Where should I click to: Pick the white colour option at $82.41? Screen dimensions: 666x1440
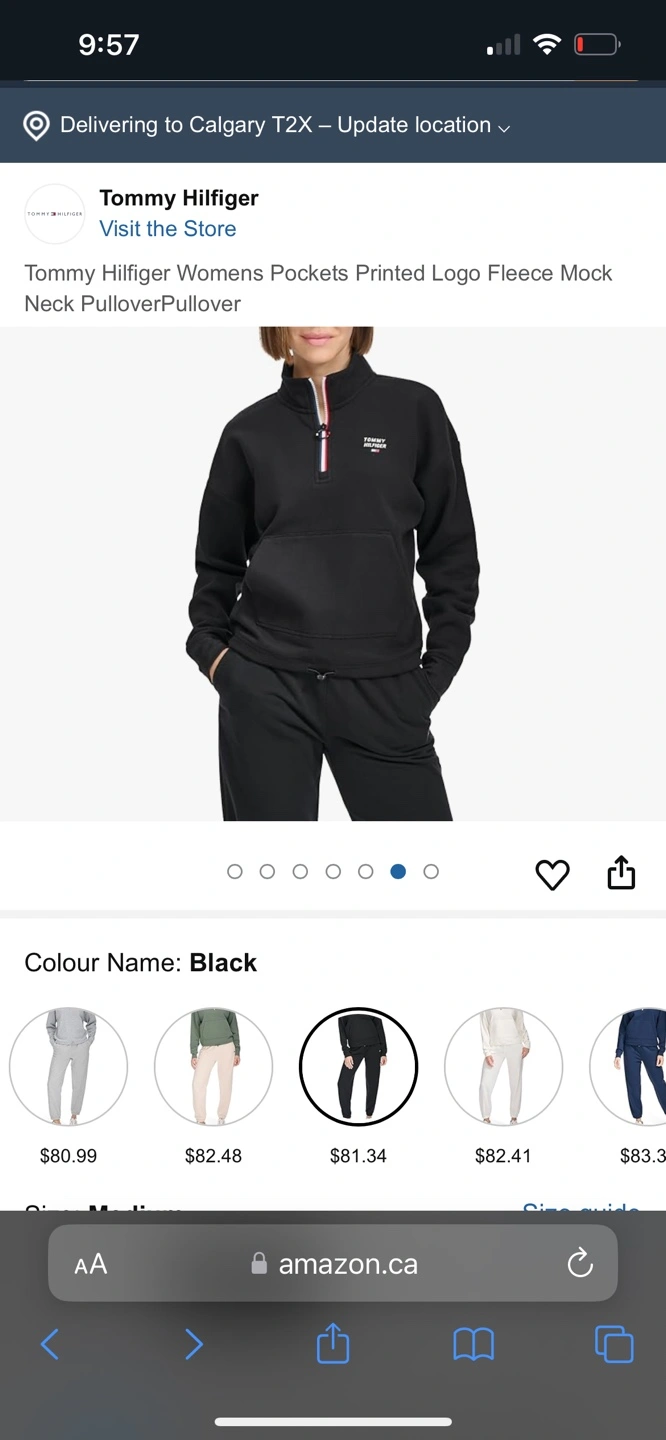(503, 1067)
